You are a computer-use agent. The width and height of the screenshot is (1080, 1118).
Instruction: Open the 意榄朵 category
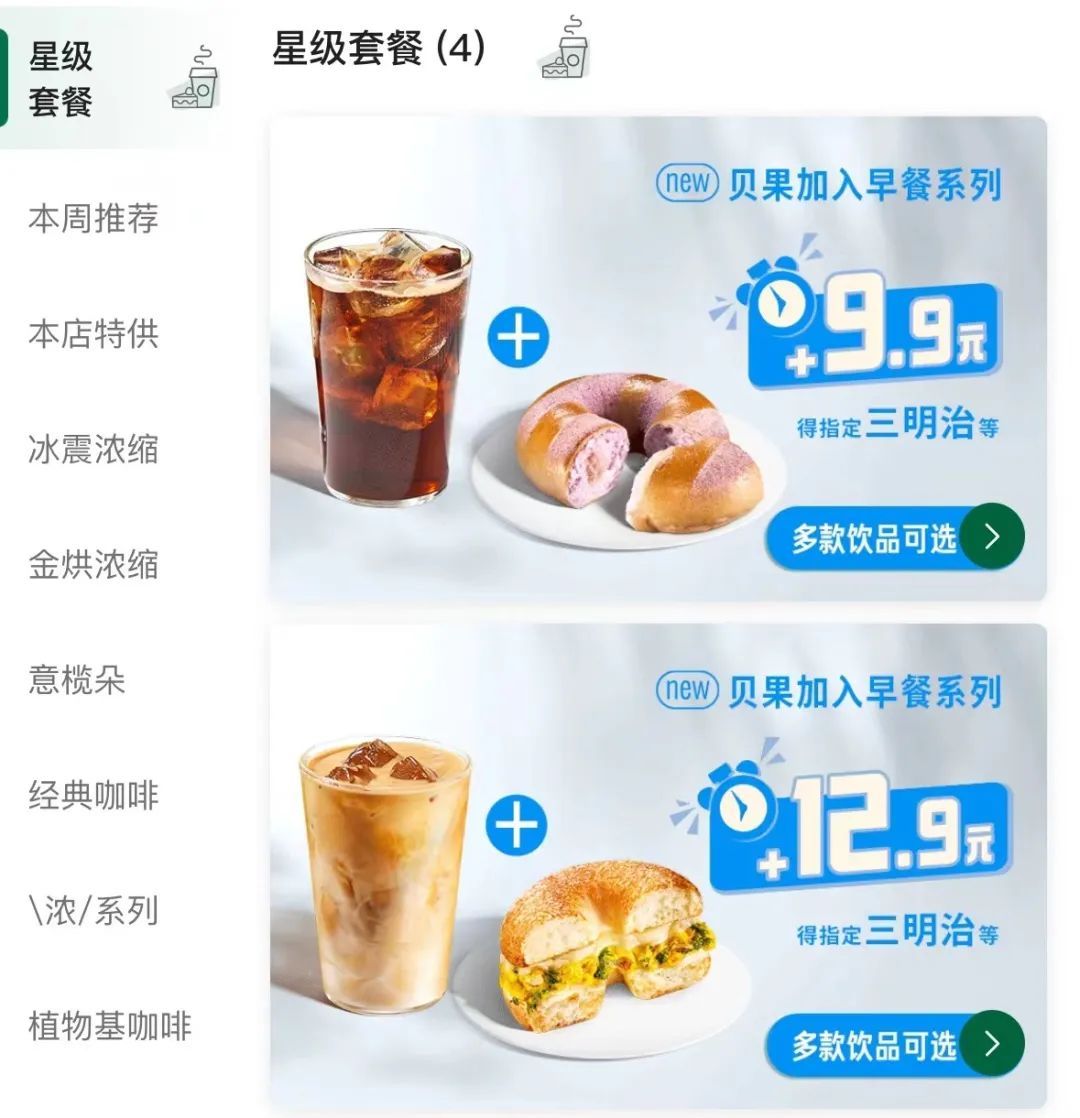coord(77,681)
